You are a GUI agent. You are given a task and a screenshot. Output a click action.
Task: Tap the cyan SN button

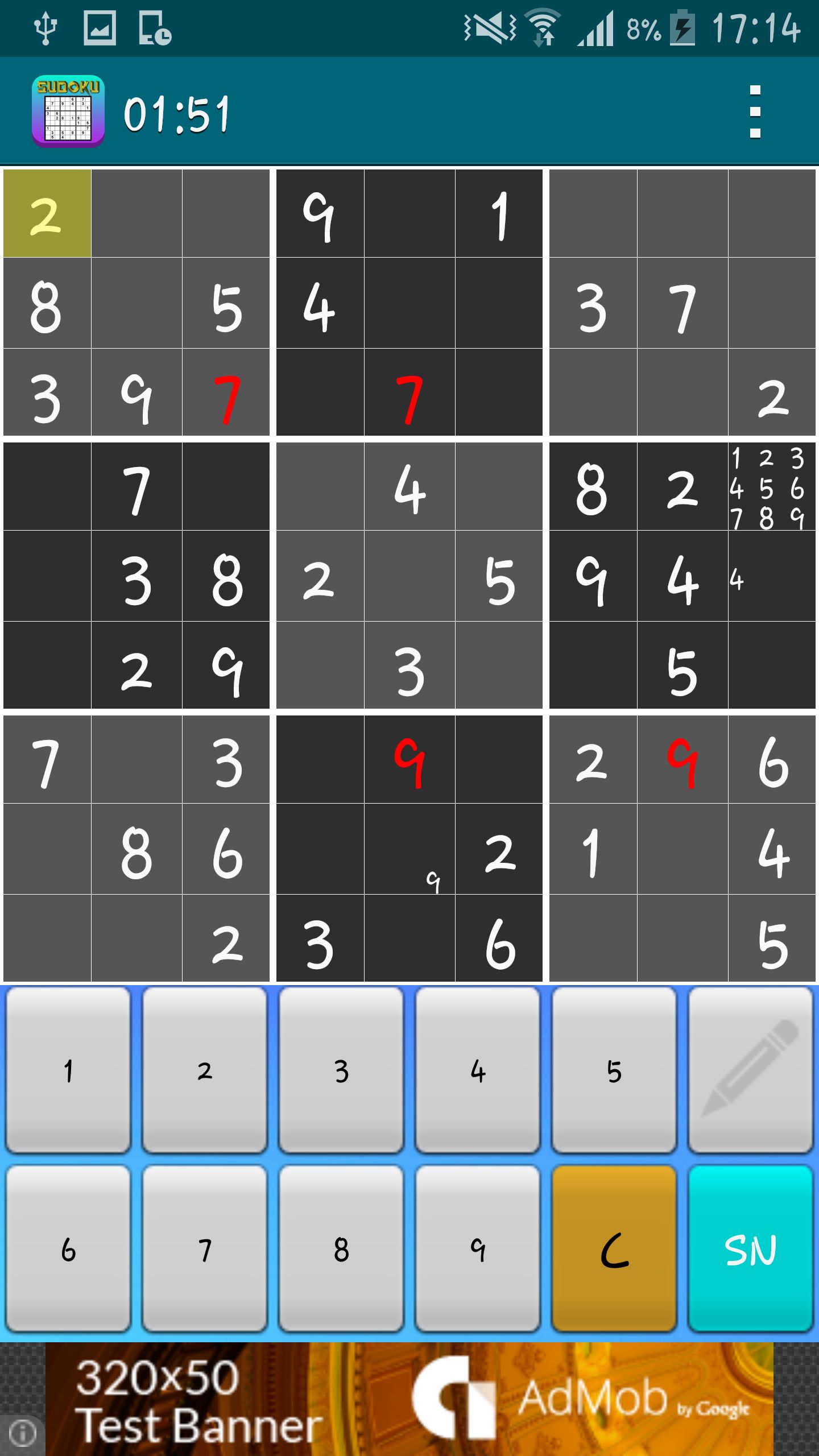coord(750,1250)
